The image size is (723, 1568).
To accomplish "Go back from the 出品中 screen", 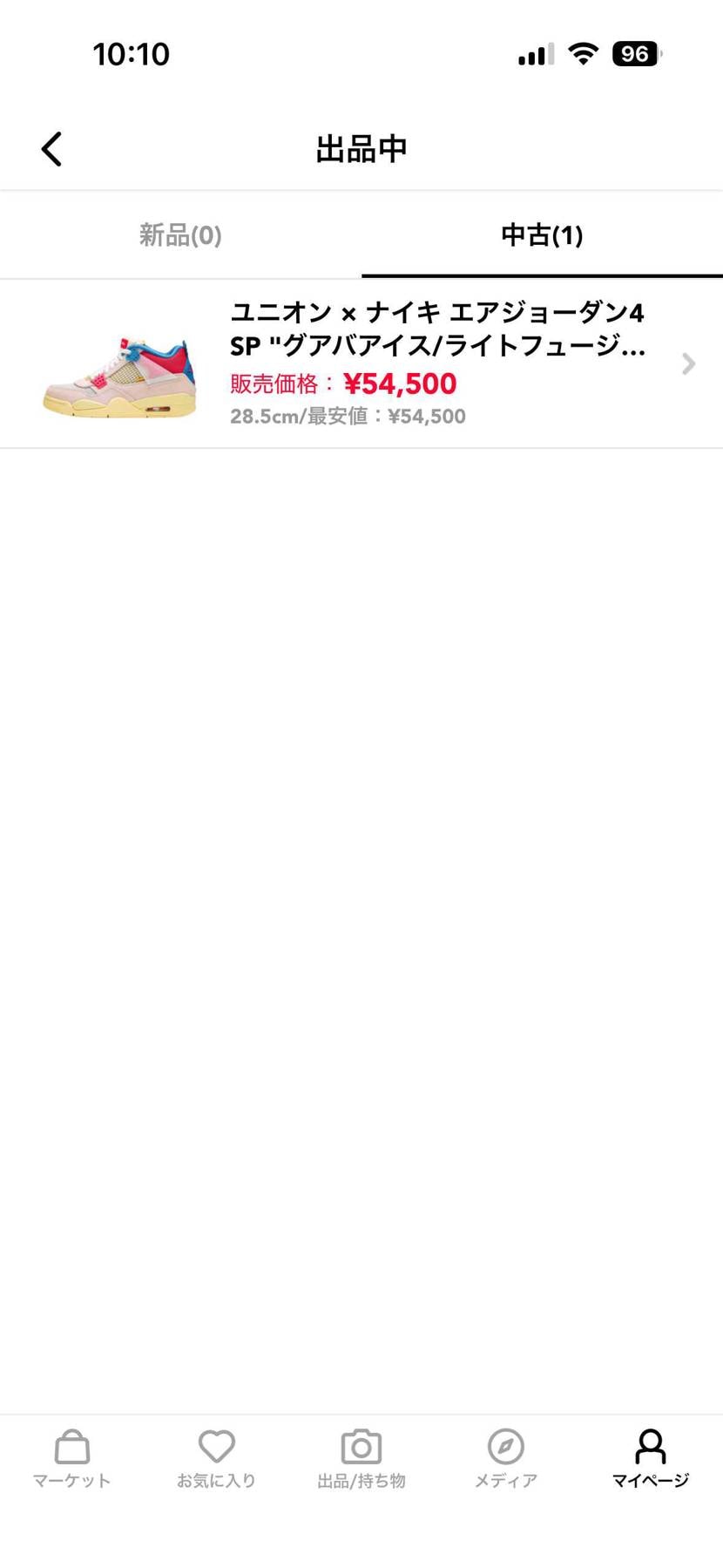I will (52, 149).
